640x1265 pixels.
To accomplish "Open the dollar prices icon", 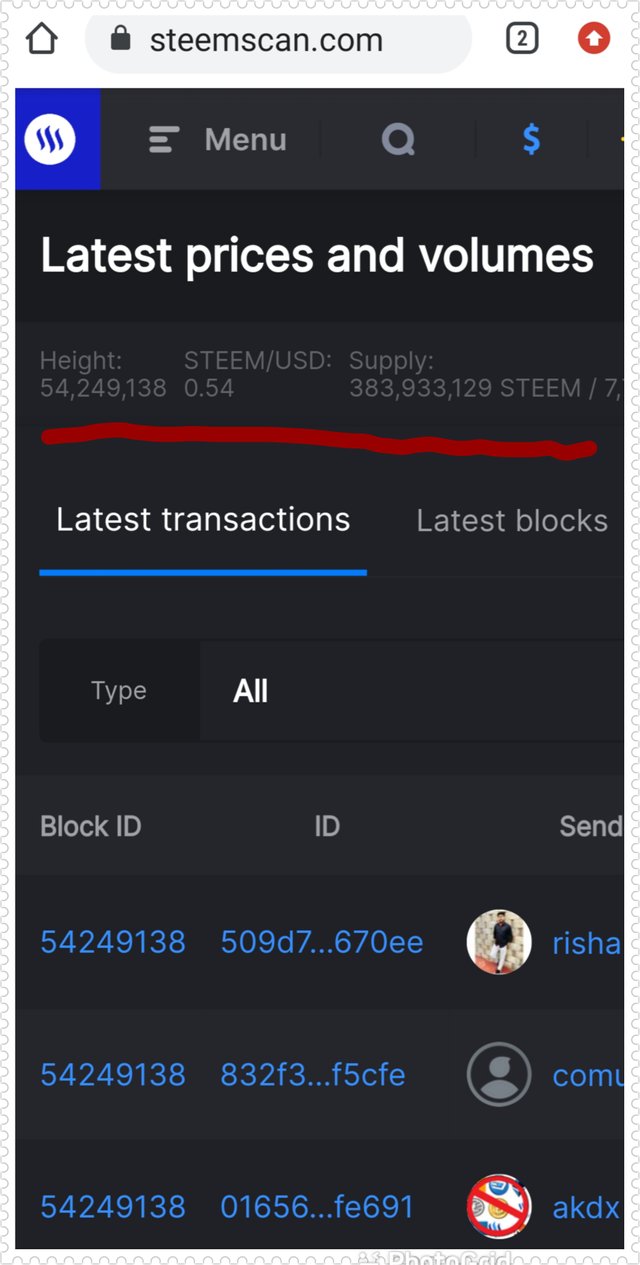I will (x=531, y=140).
